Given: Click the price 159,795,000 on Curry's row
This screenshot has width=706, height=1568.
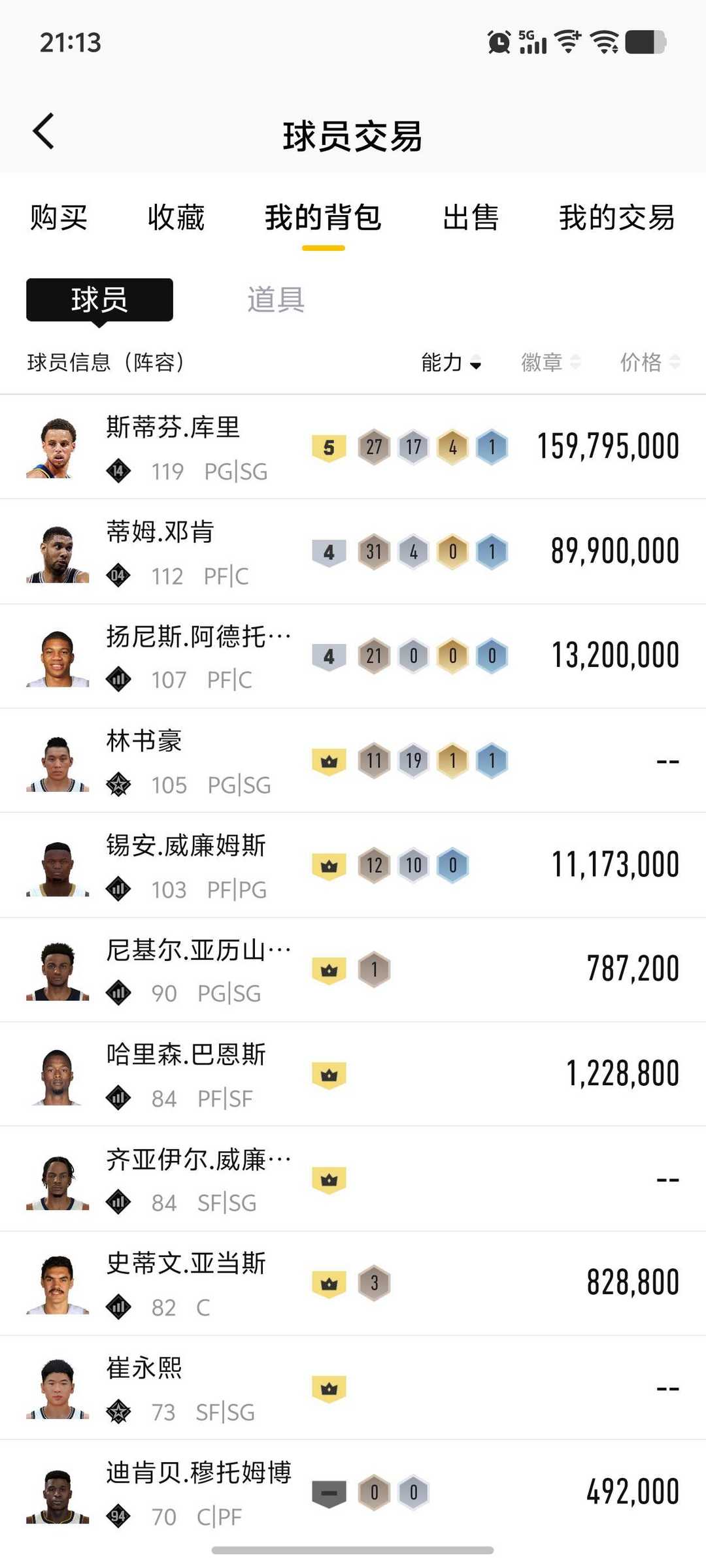Looking at the screenshot, I should 609,446.
